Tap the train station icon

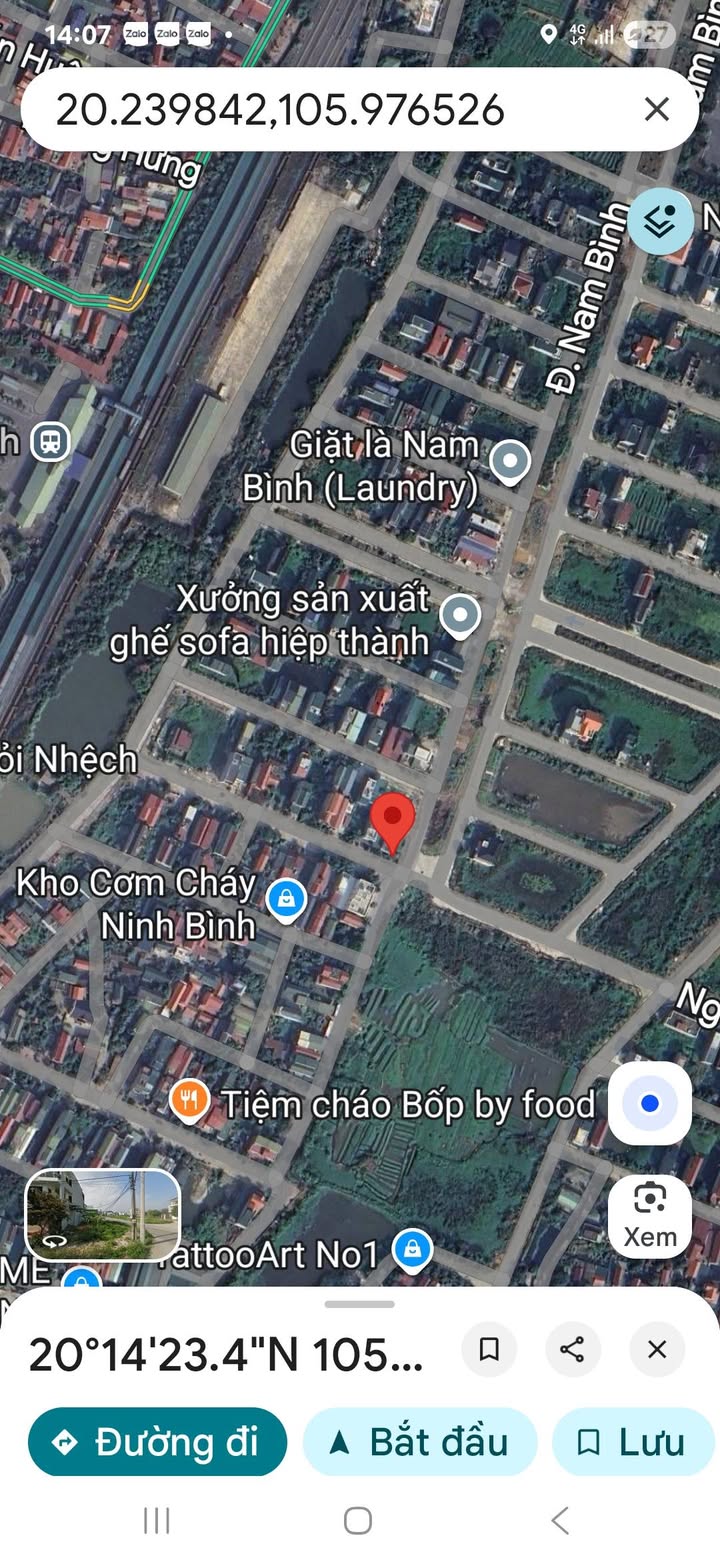pos(50,440)
